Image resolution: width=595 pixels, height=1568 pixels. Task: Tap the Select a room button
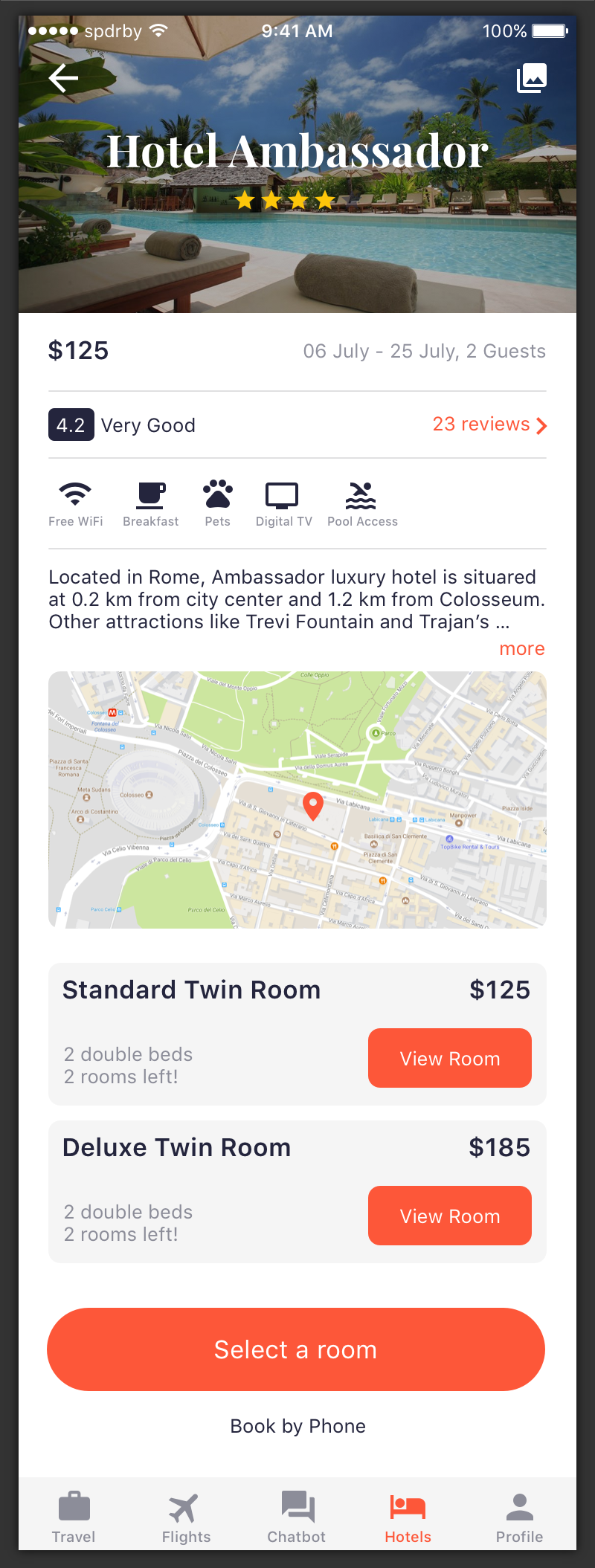point(296,1349)
